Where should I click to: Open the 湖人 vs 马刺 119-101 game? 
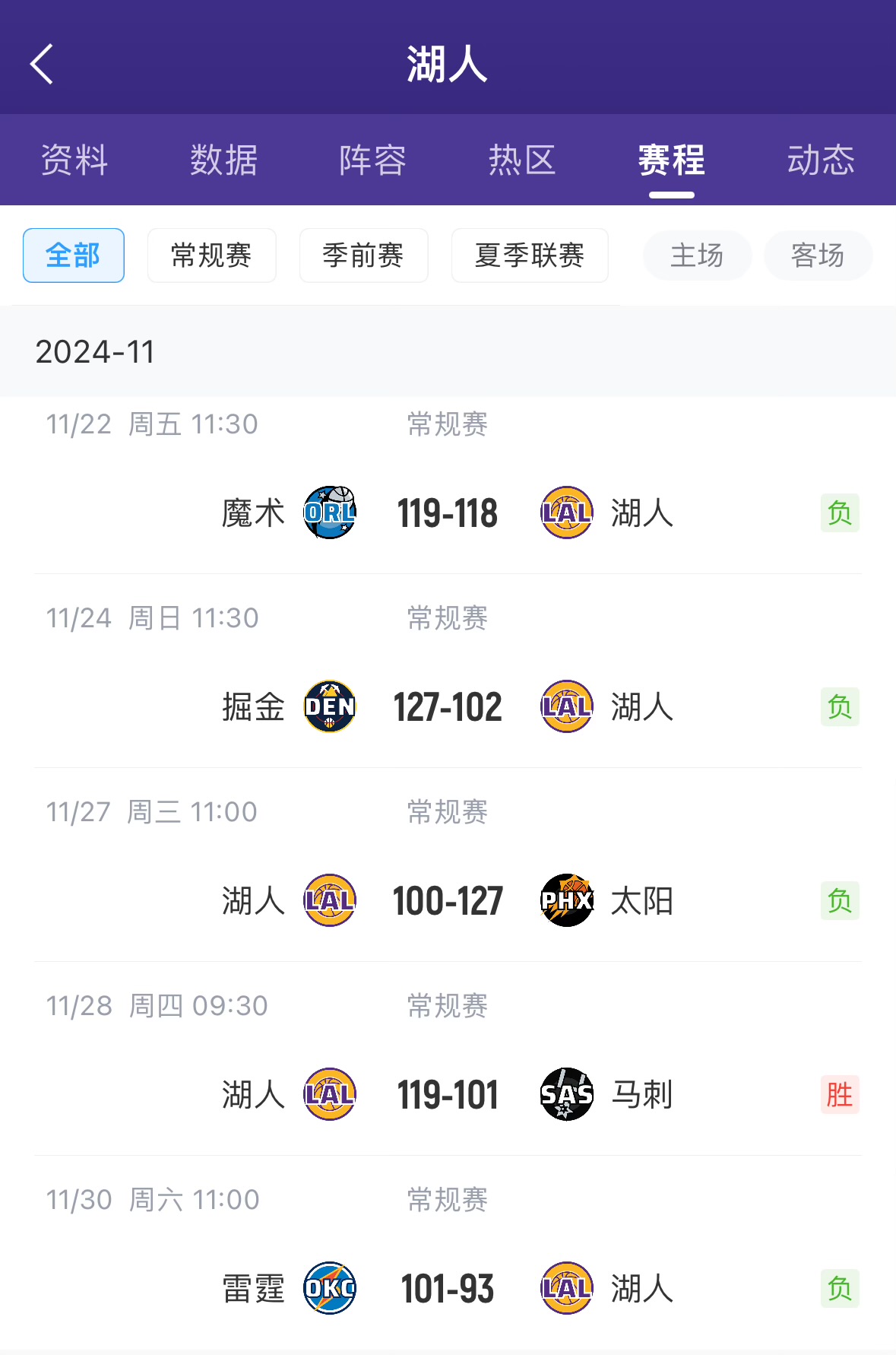coord(448,1094)
